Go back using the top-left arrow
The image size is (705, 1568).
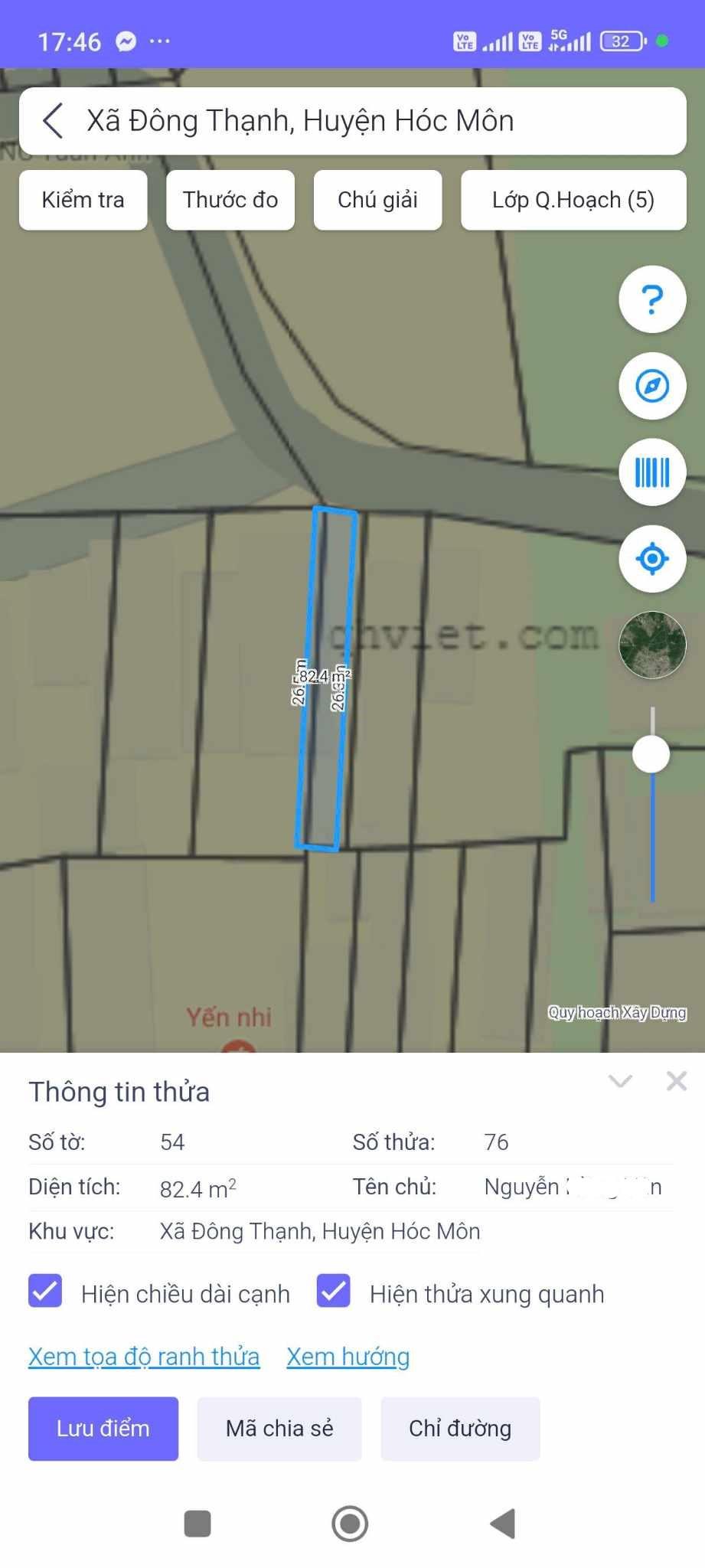53,121
